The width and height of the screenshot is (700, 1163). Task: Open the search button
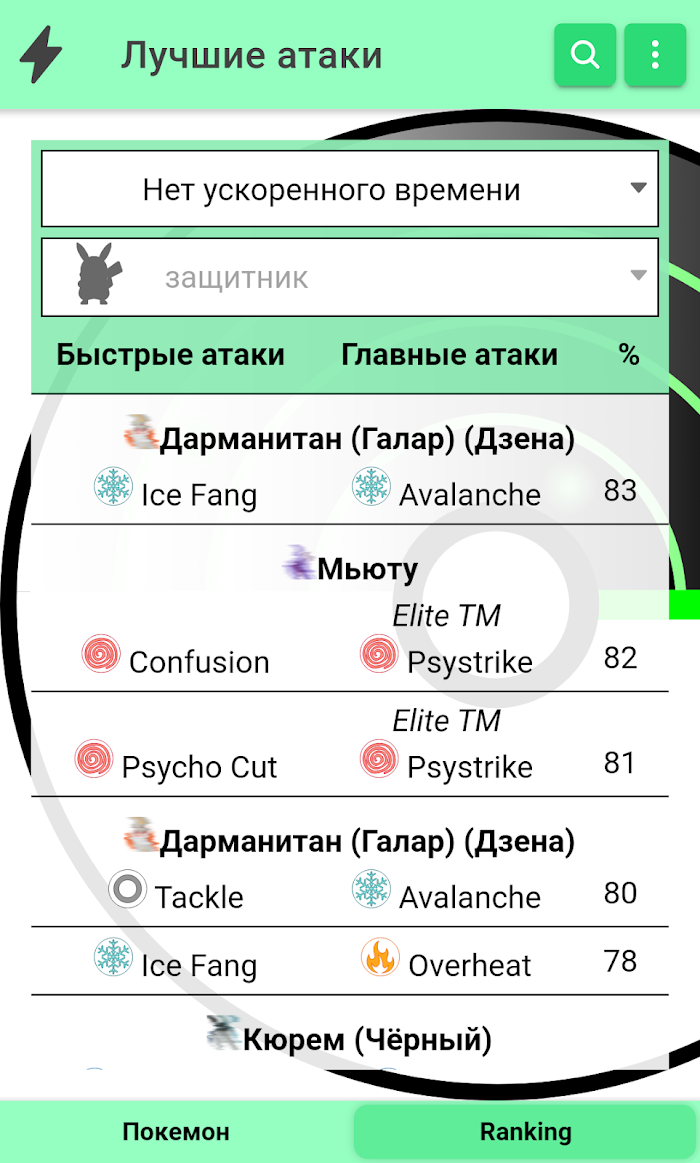point(584,55)
